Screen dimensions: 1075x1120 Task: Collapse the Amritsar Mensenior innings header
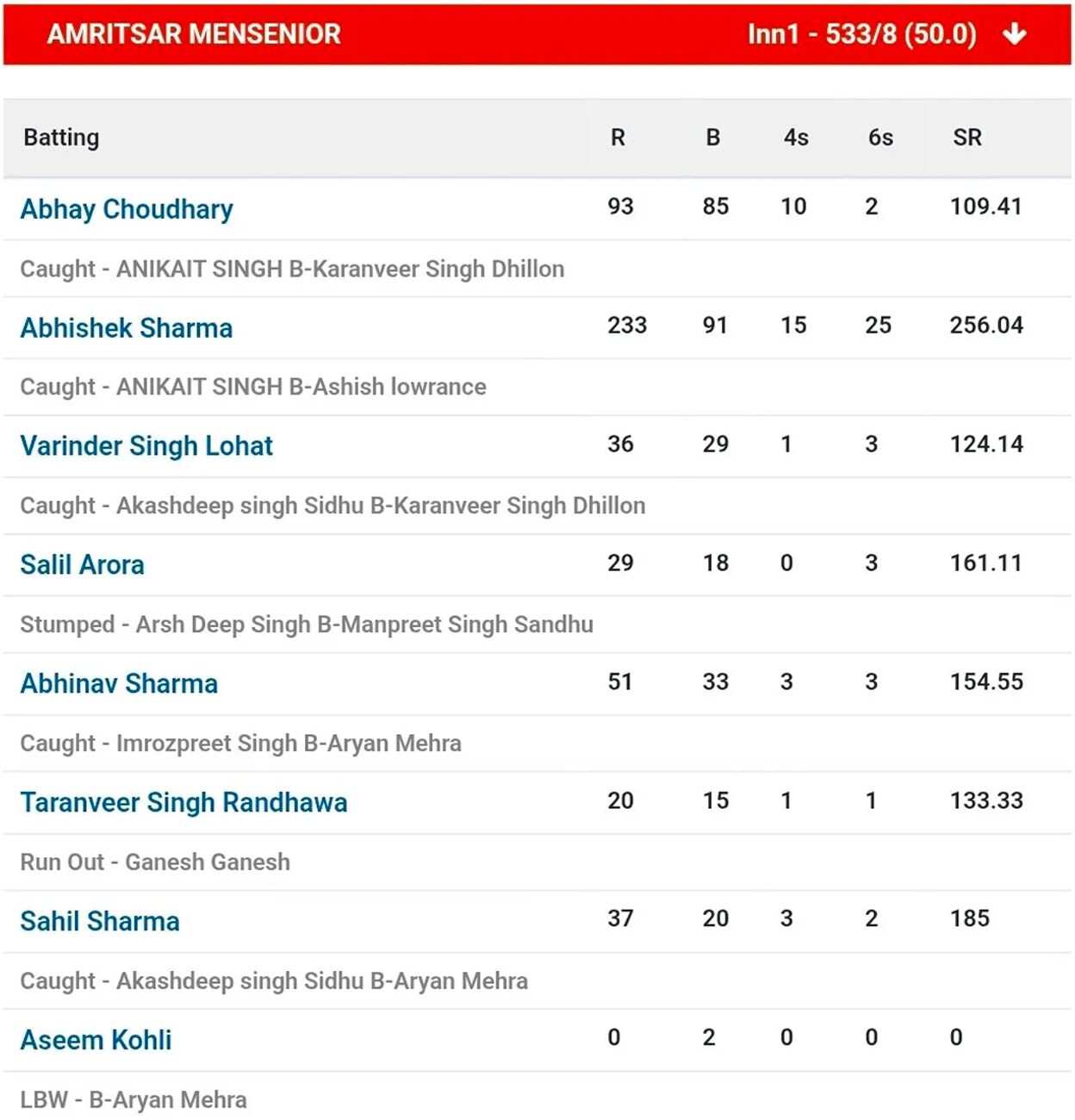[1015, 34]
